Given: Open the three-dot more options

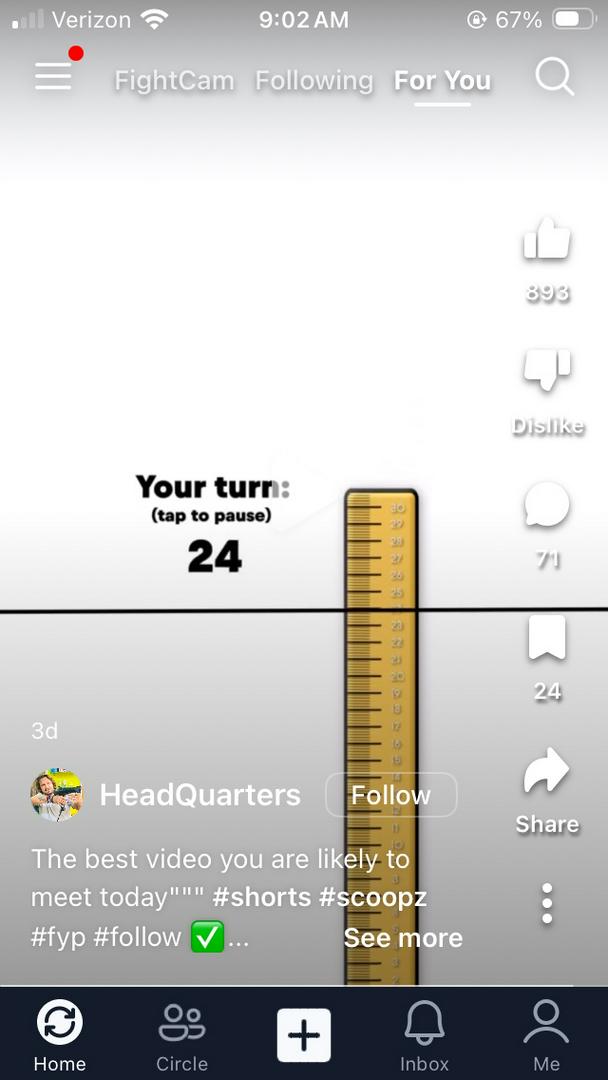Looking at the screenshot, I should click(x=547, y=903).
